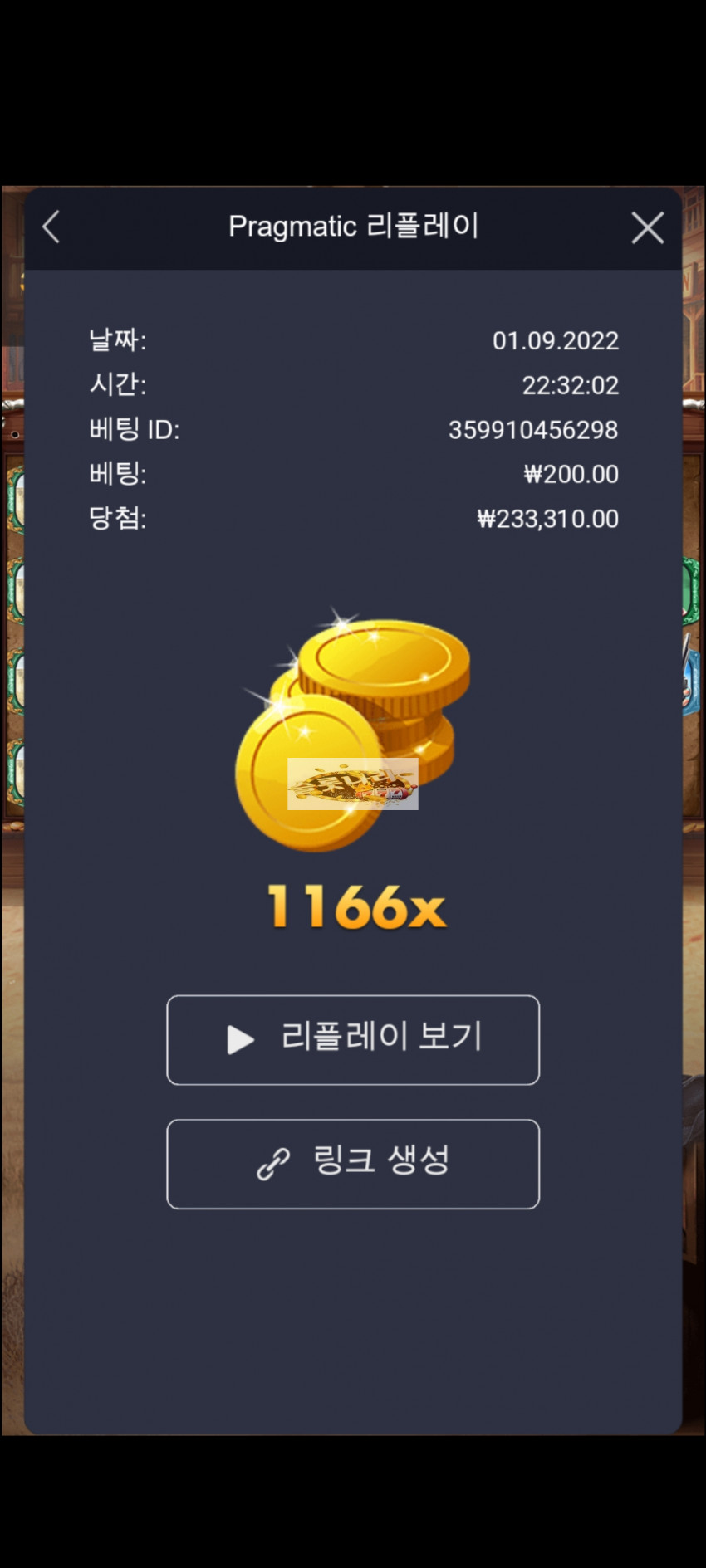Screen dimensions: 706x1568
Task: Generate a share link with 링크 생성
Action: click(x=353, y=1163)
